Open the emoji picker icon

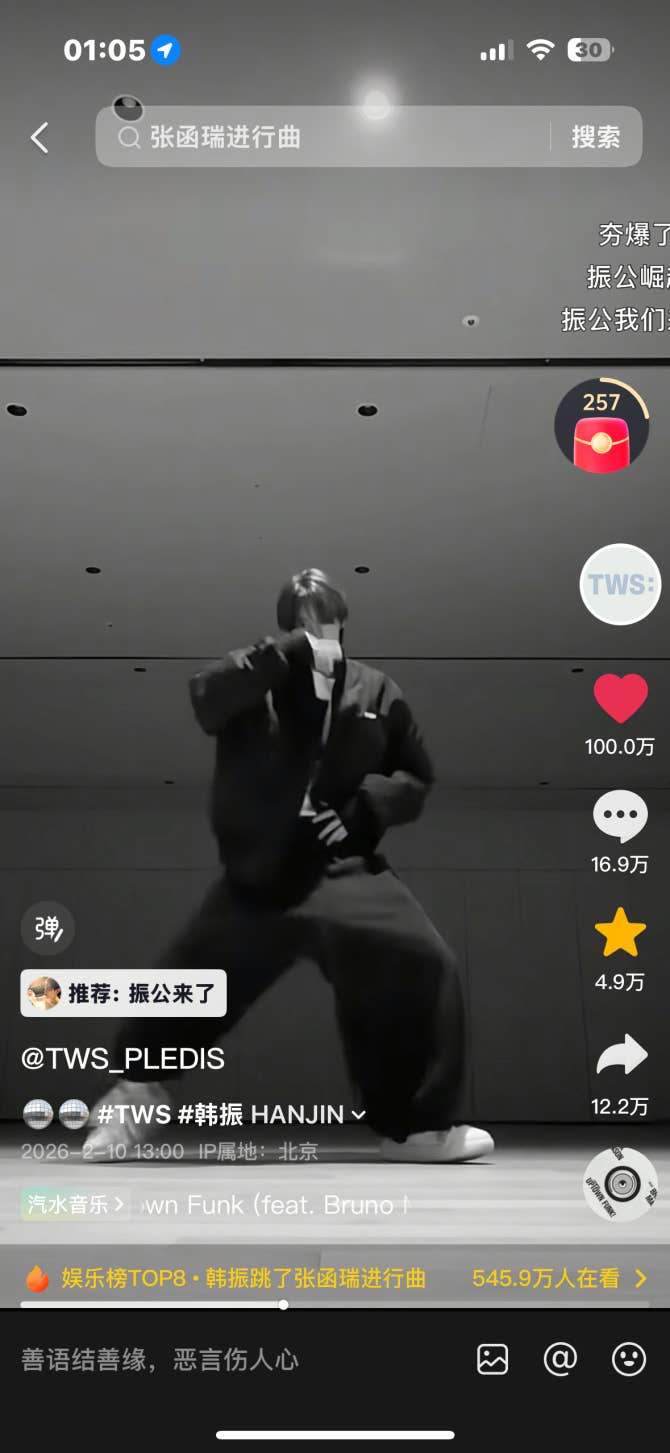[x=629, y=1359]
